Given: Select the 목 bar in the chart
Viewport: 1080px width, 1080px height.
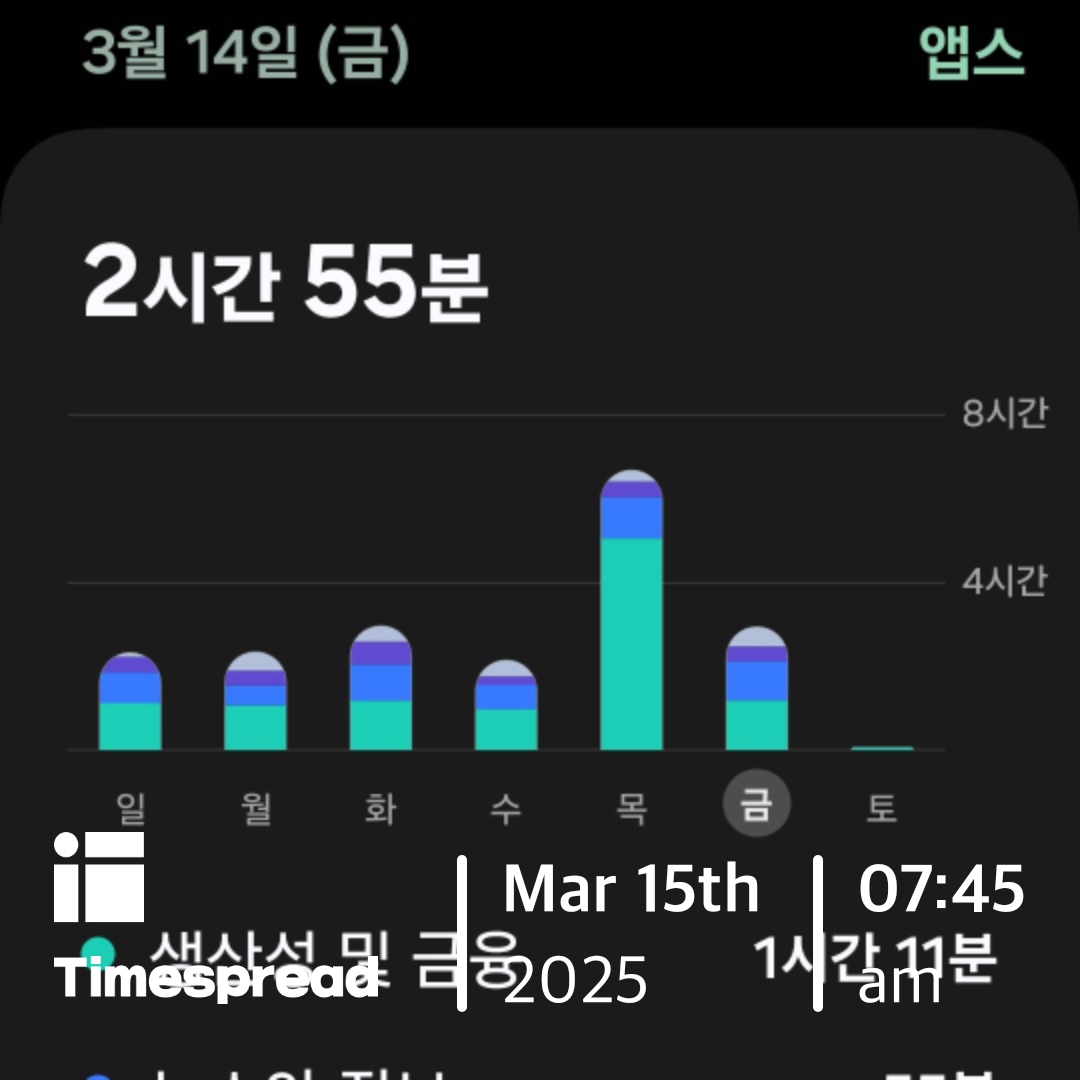Looking at the screenshot, I should point(632,610).
